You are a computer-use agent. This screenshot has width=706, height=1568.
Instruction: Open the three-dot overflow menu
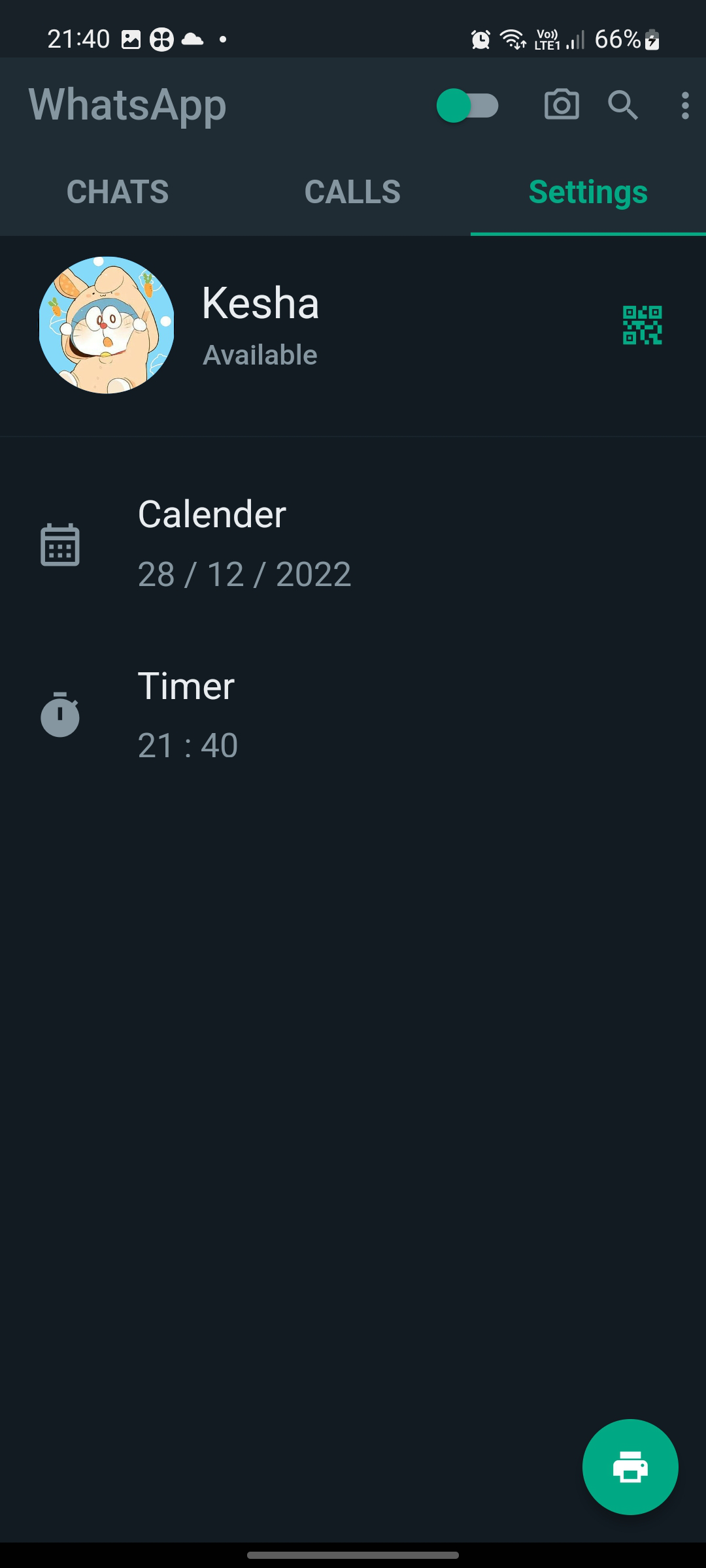tap(684, 105)
